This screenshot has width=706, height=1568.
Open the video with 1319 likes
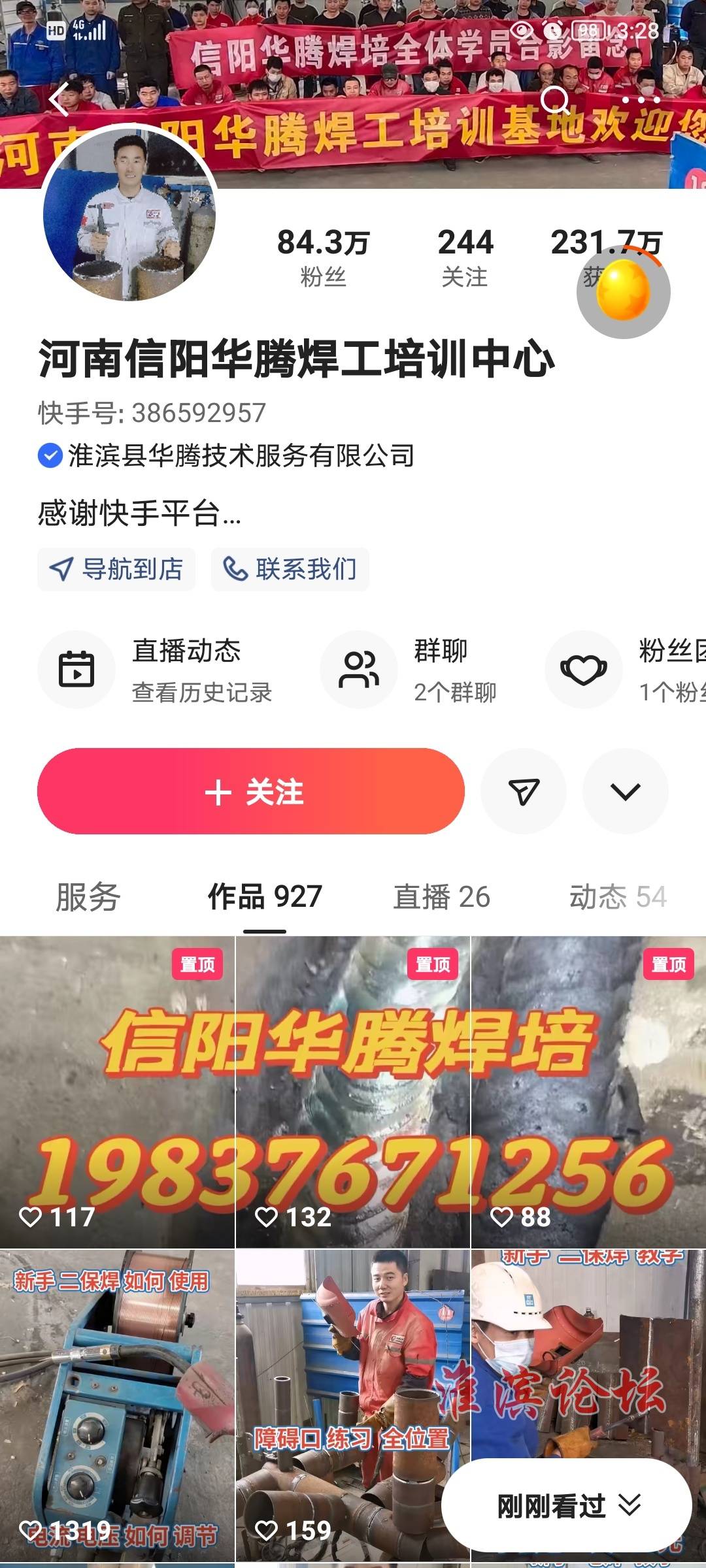[x=117, y=1405]
